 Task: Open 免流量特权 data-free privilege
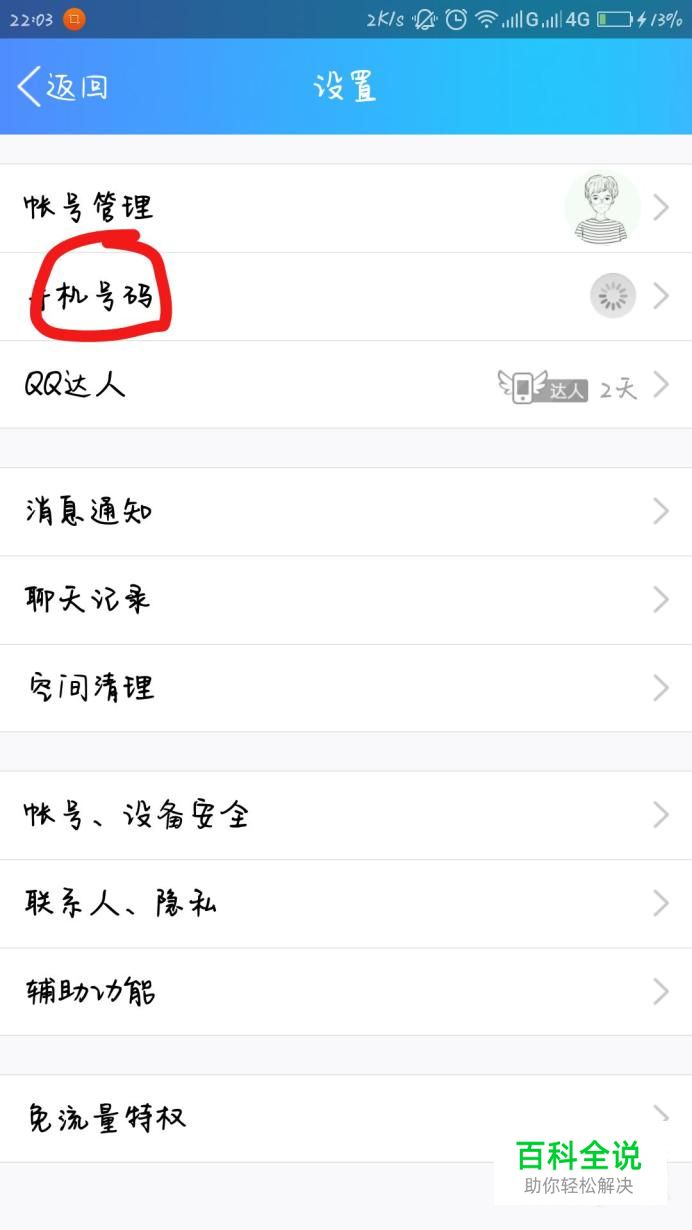[x=346, y=1118]
